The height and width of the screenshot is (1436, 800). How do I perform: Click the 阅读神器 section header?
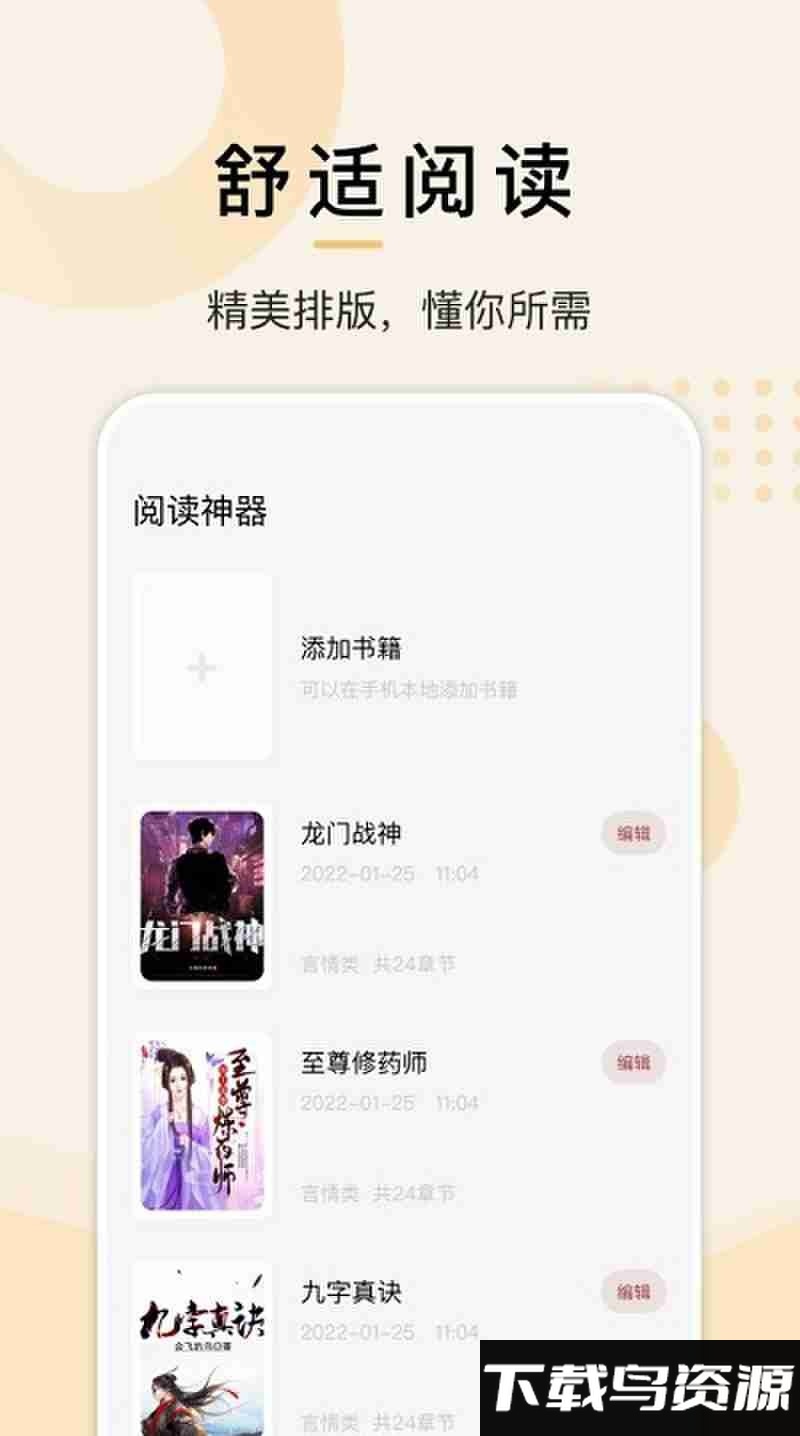[202, 510]
